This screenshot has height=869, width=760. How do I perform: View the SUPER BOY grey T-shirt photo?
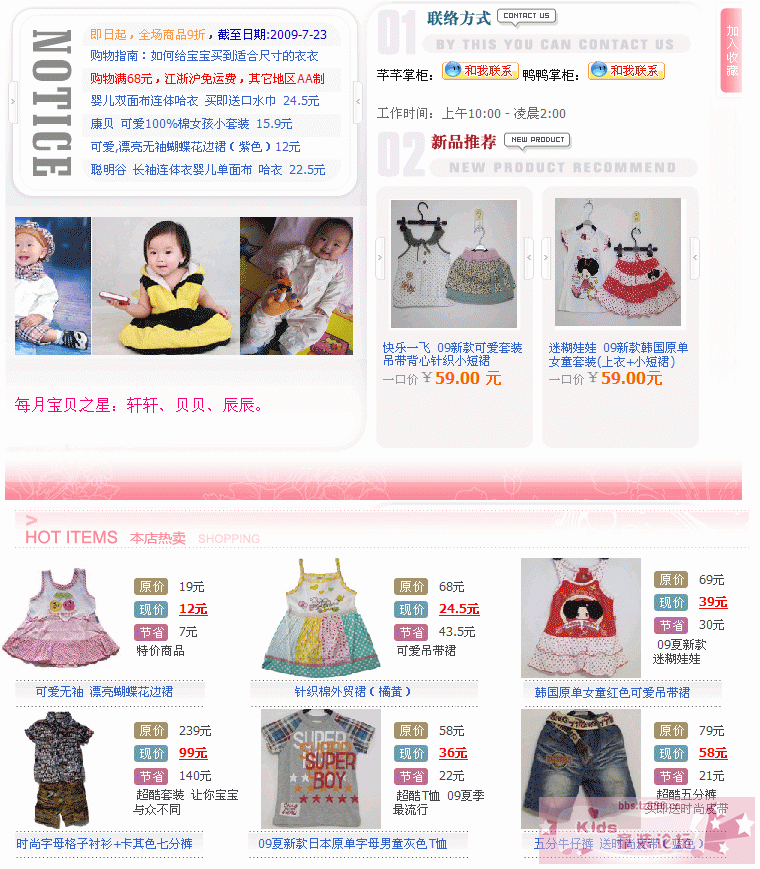point(320,769)
